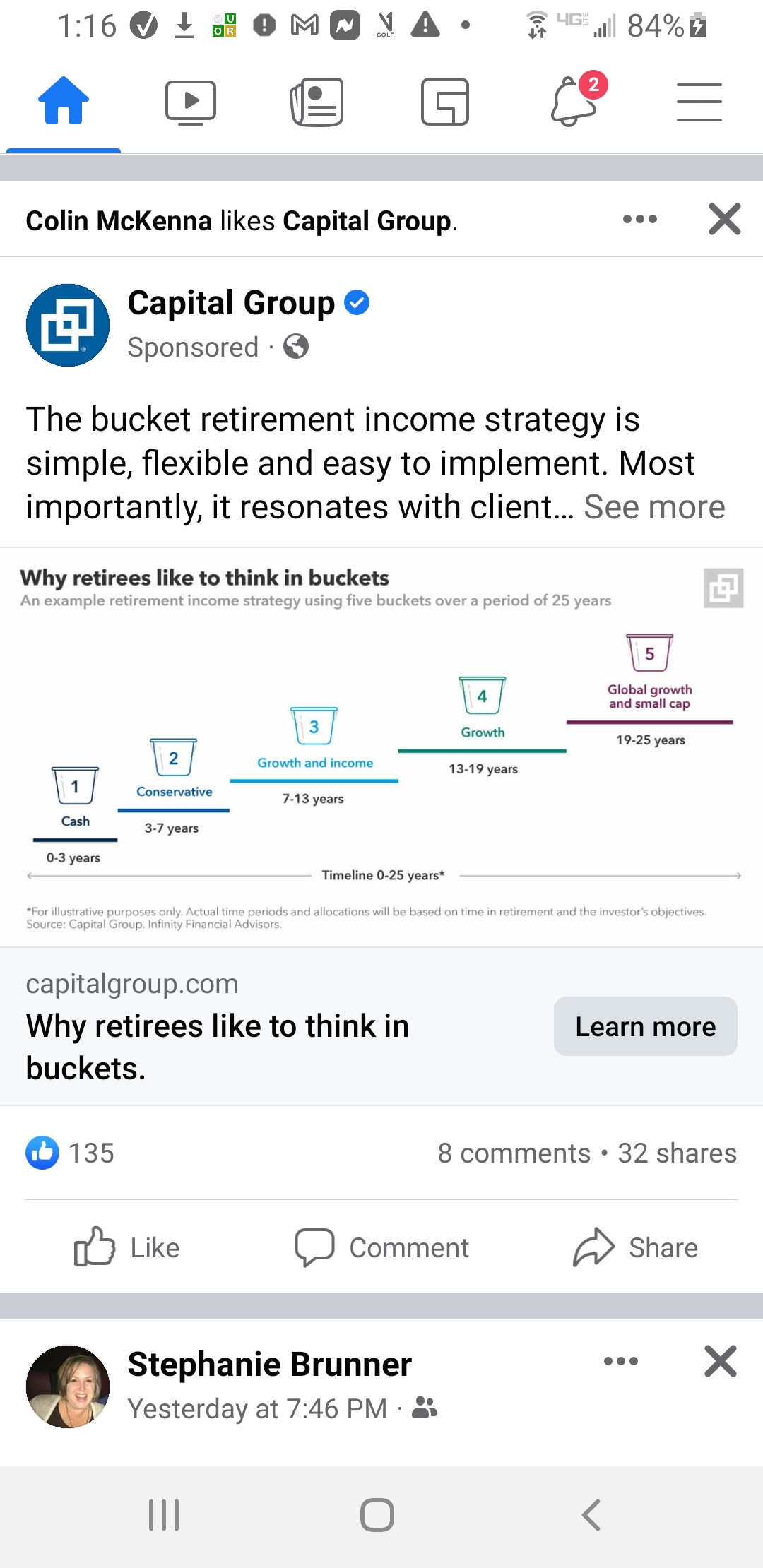
Task: Switch to the Home feed tab
Action: click(x=64, y=101)
